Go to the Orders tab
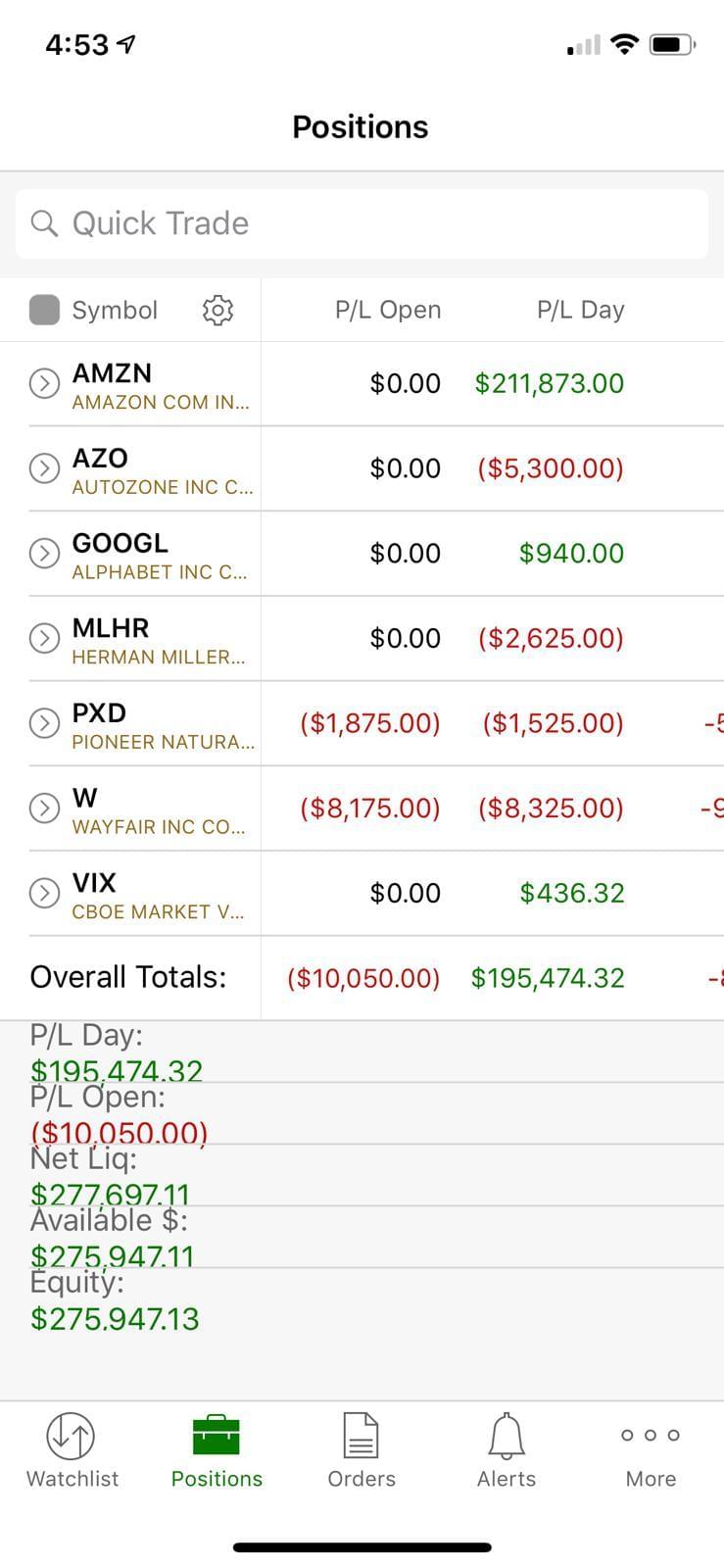The width and height of the screenshot is (724, 1568). [362, 1450]
